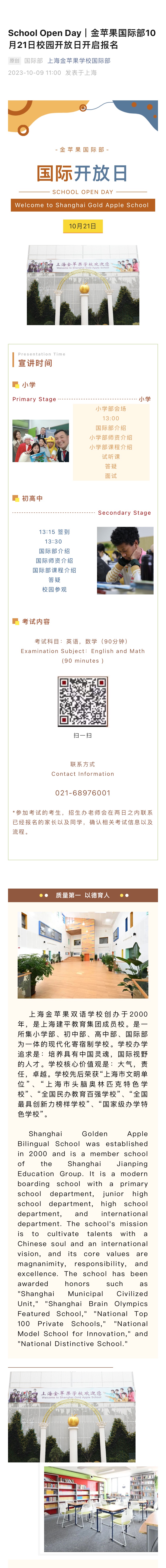Tap the author name 国际部
This screenshot has height=1568, width=166.
(x=33, y=61)
